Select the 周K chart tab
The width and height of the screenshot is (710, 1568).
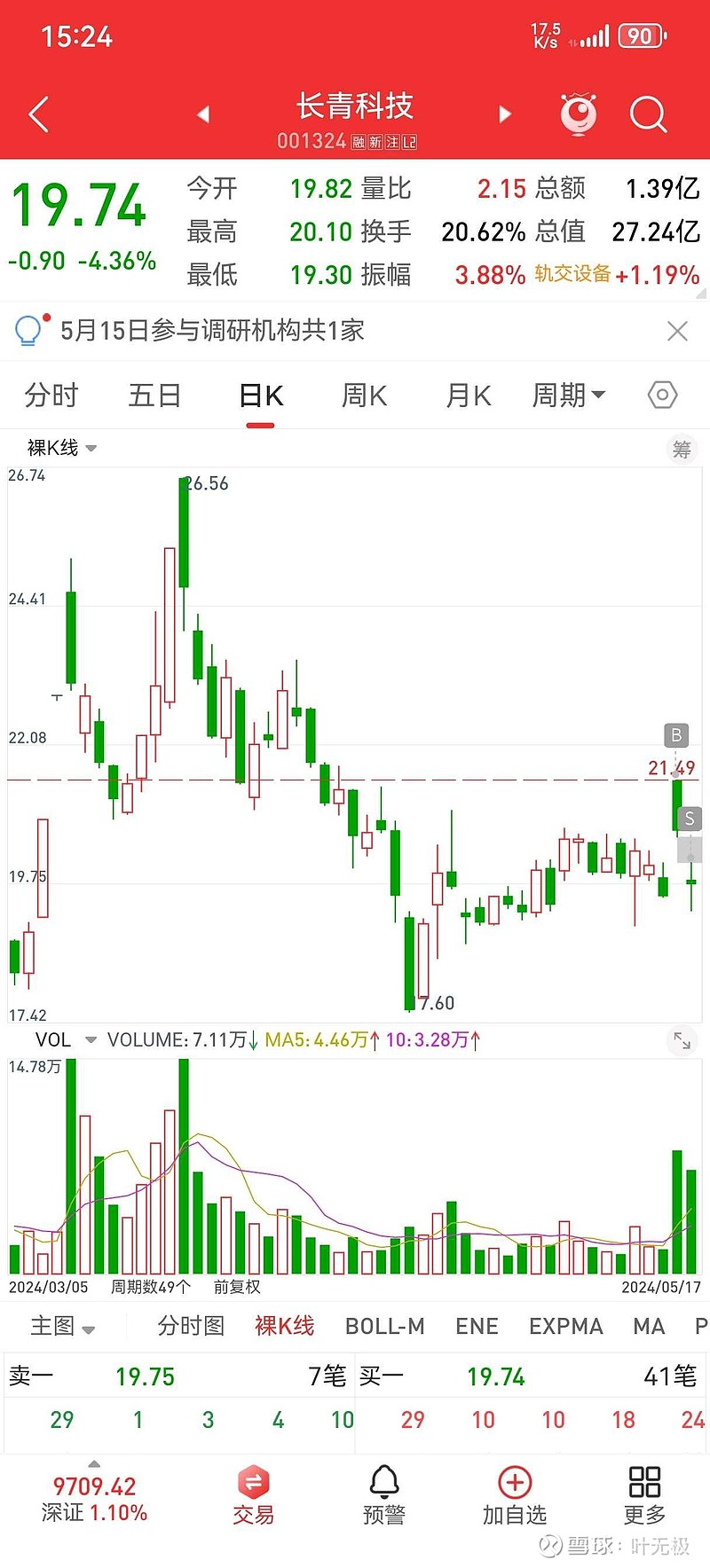tap(365, 396)
